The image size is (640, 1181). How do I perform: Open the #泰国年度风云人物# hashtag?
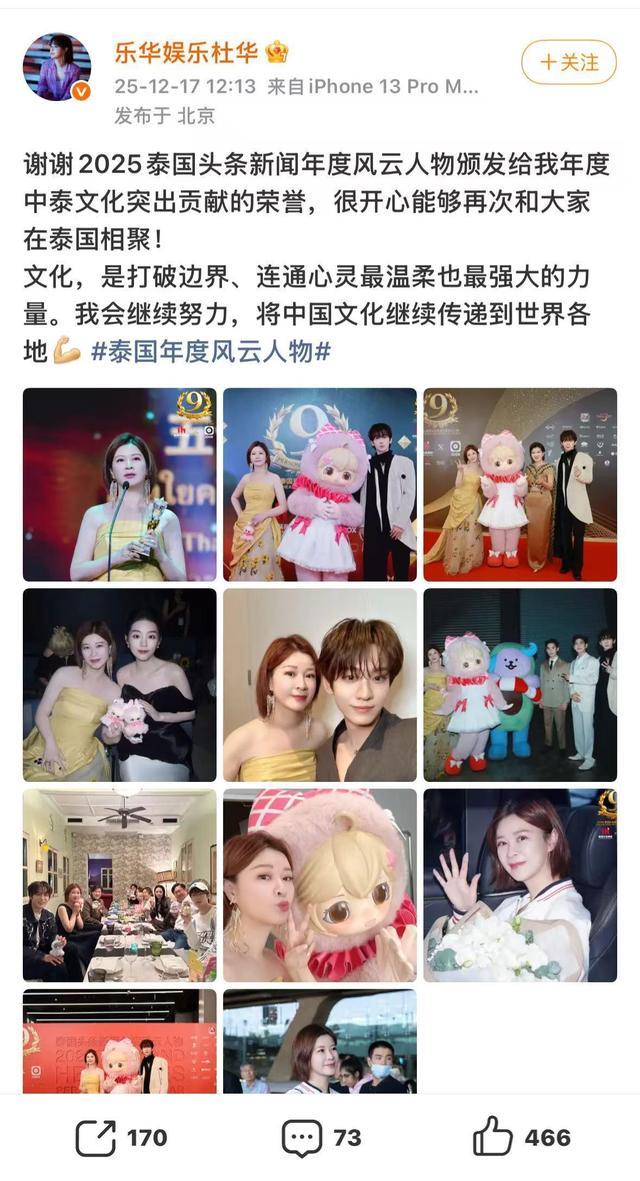click(x=210, y=351)
